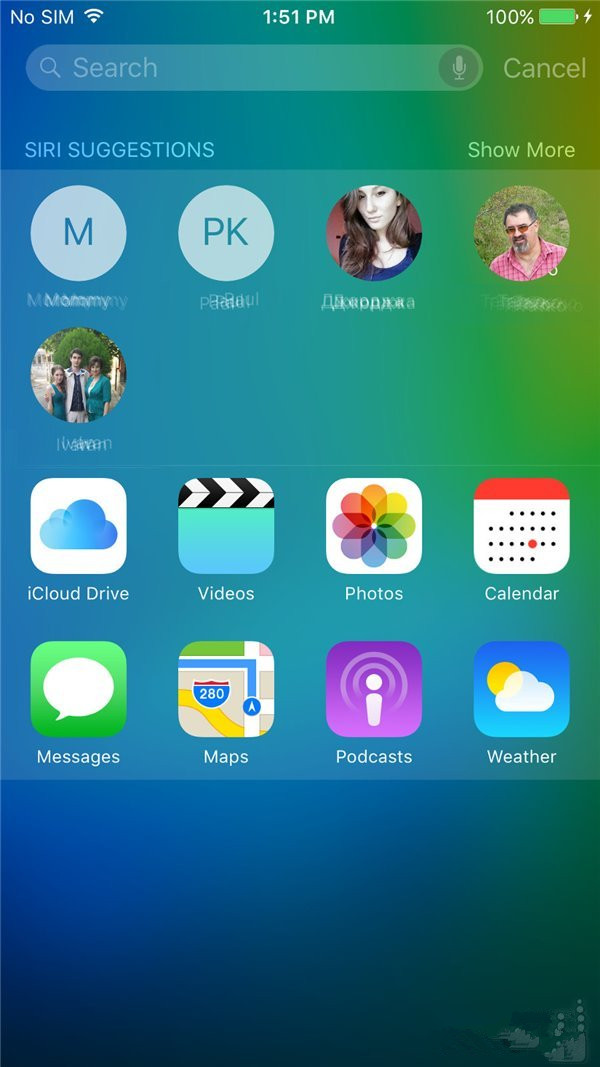This screenshot has height=1067, width=600.
Task: Launch the Maps app
Action: pos(226,689)
